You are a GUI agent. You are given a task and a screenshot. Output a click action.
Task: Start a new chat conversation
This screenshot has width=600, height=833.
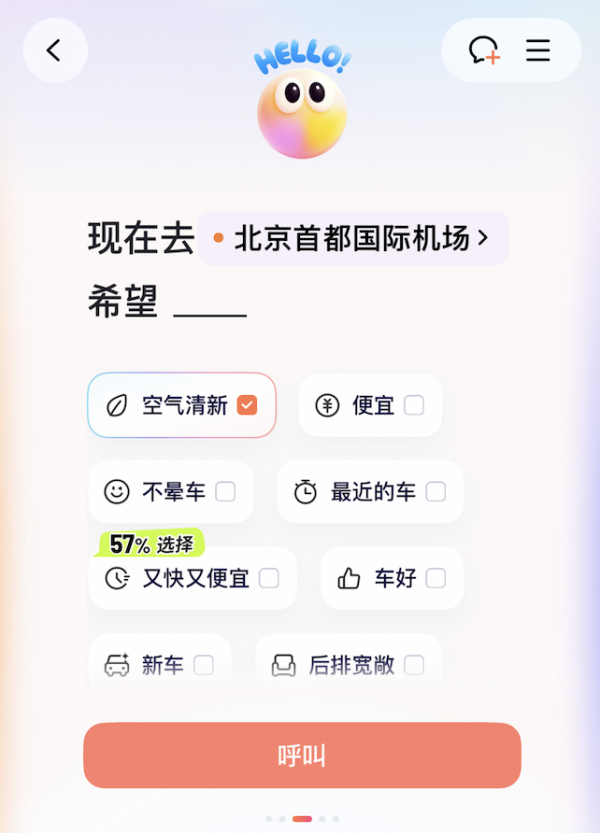coord(484,50)
